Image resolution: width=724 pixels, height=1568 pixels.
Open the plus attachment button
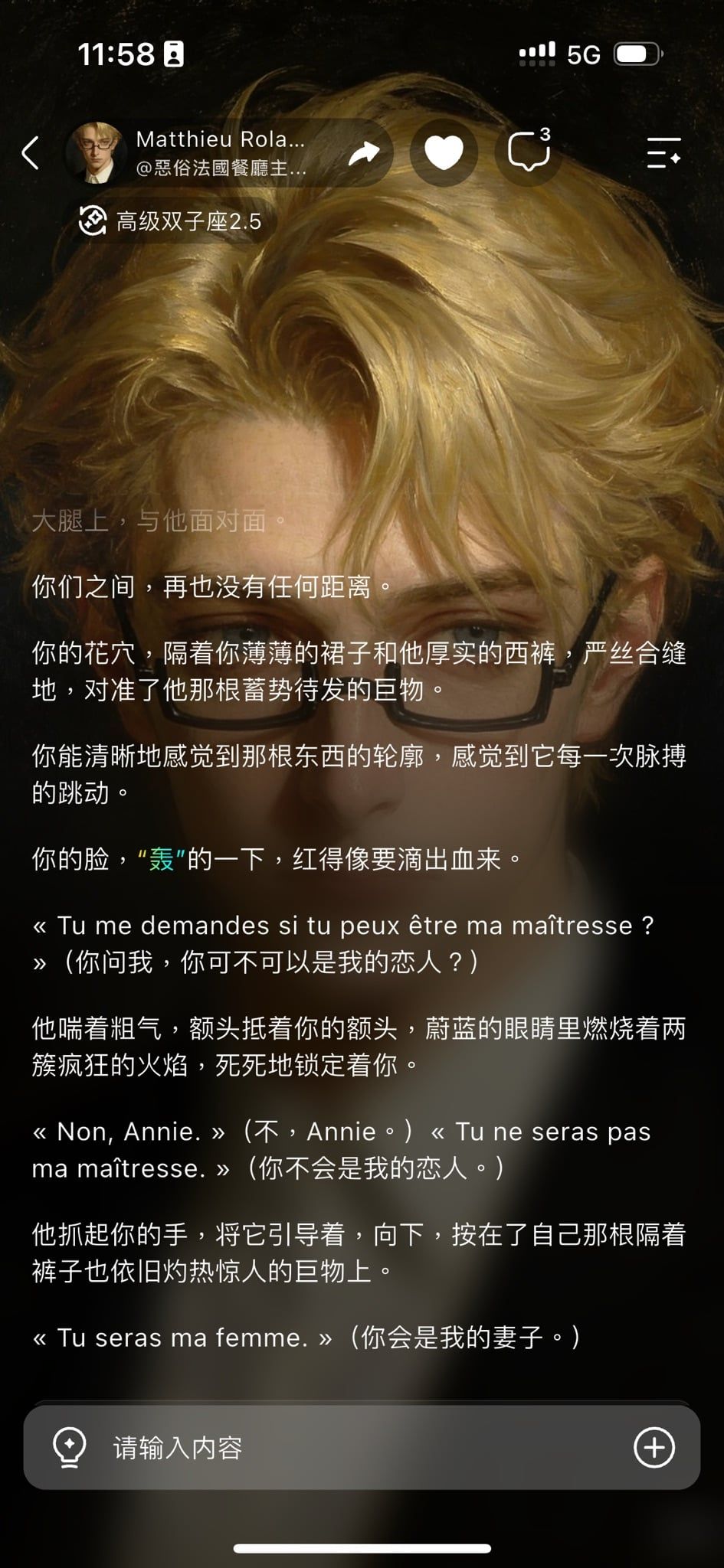point(654,1447)
